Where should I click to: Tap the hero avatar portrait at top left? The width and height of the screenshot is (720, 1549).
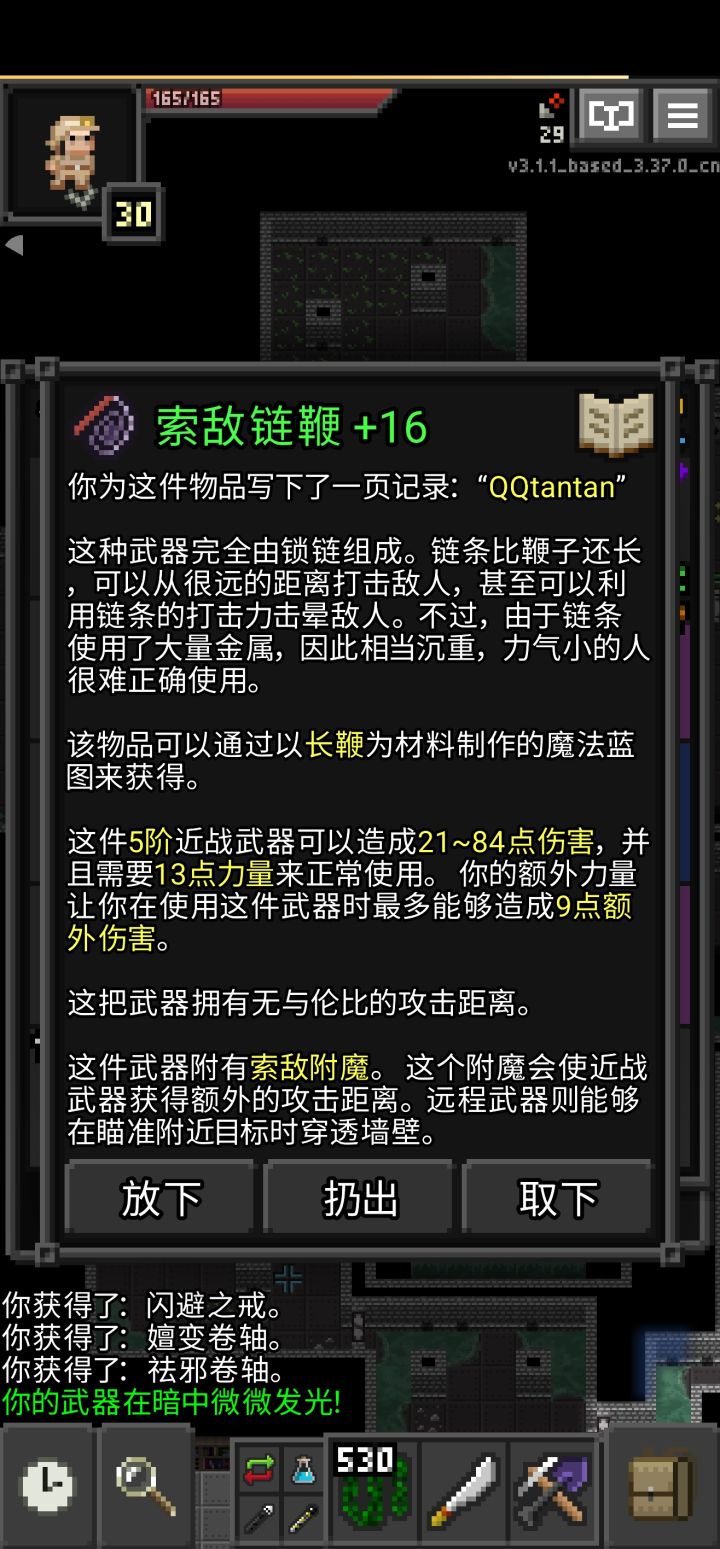71,148
